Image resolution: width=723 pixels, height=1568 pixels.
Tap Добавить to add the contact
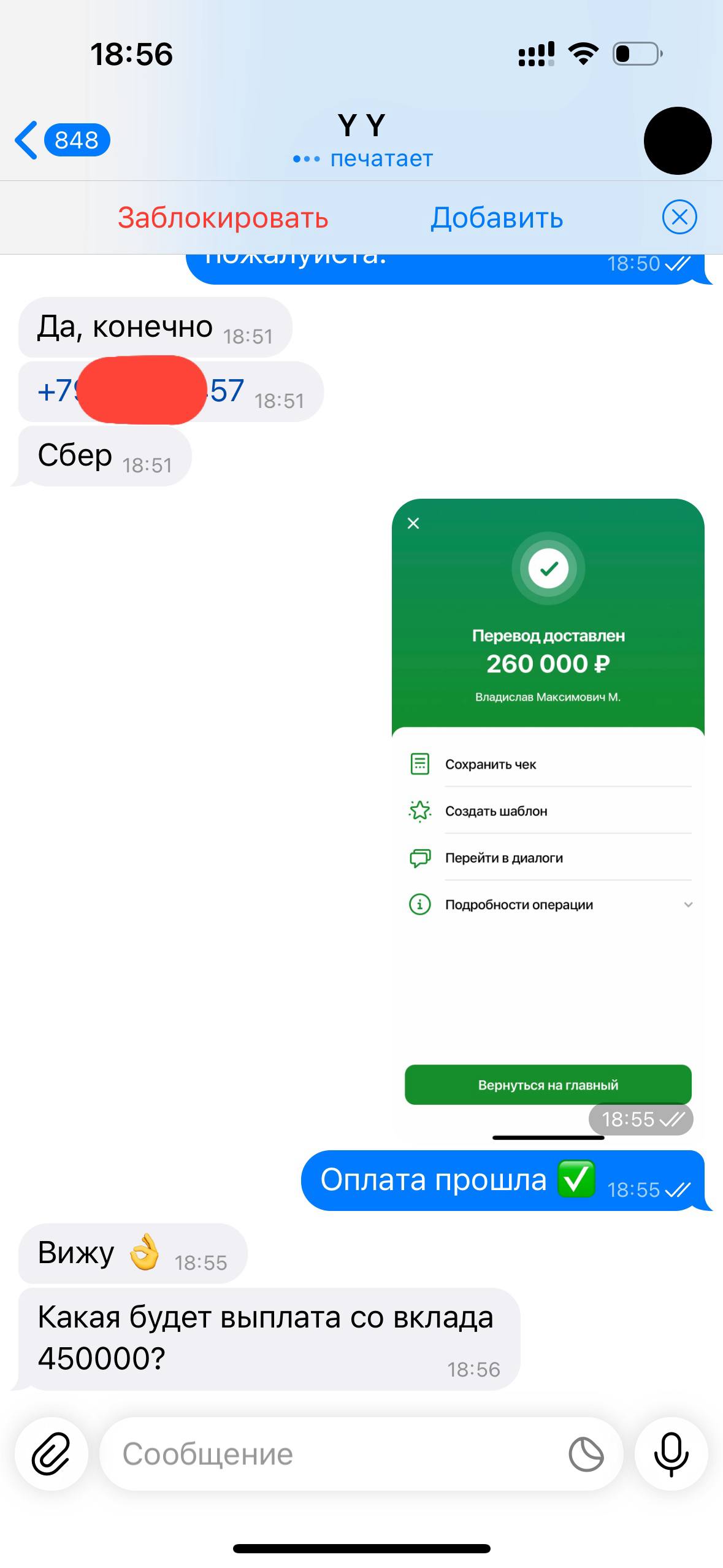(x=496, y=218)
